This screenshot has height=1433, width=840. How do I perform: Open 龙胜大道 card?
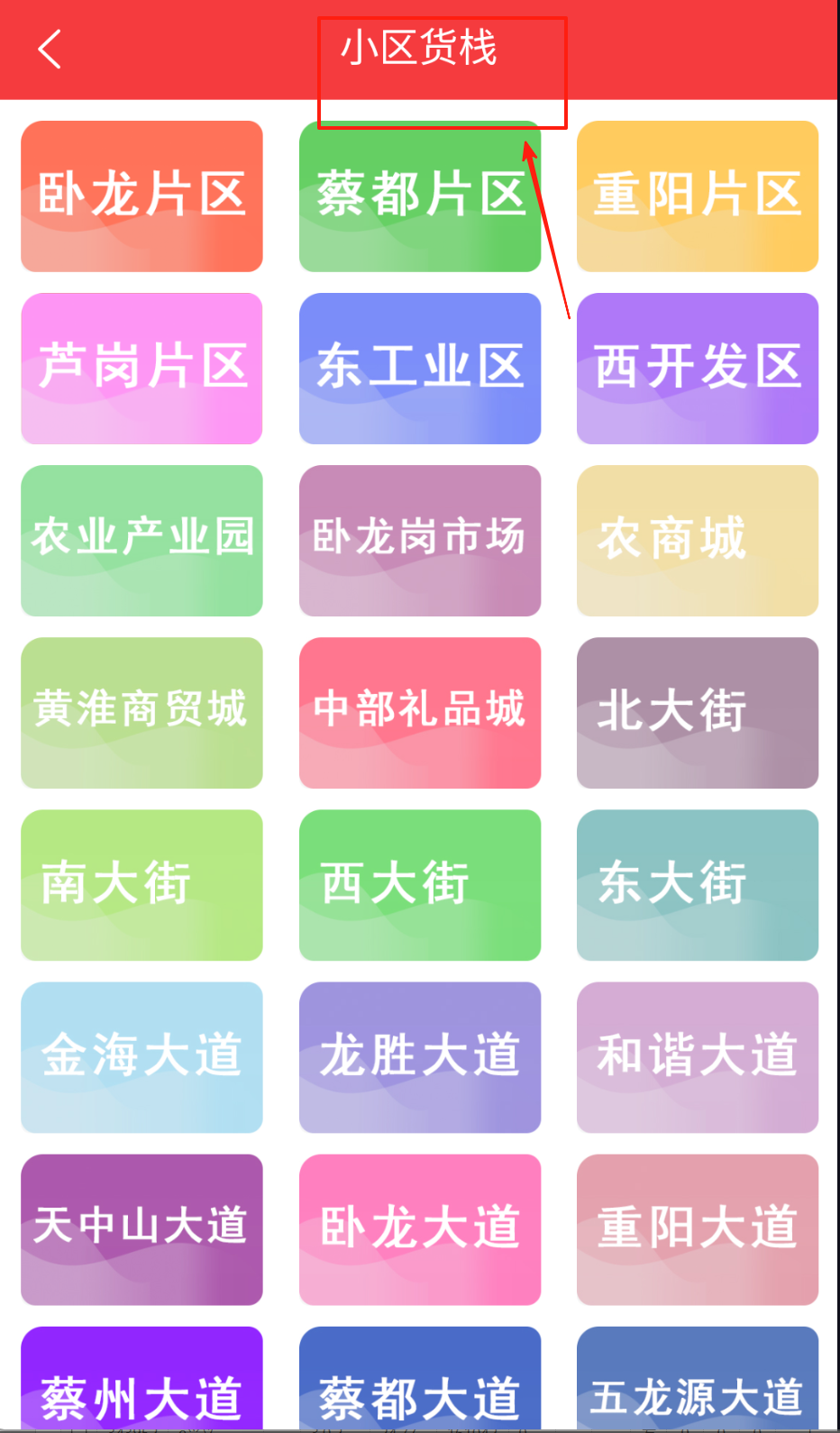pyautogui.click(x=420, y=1057)
